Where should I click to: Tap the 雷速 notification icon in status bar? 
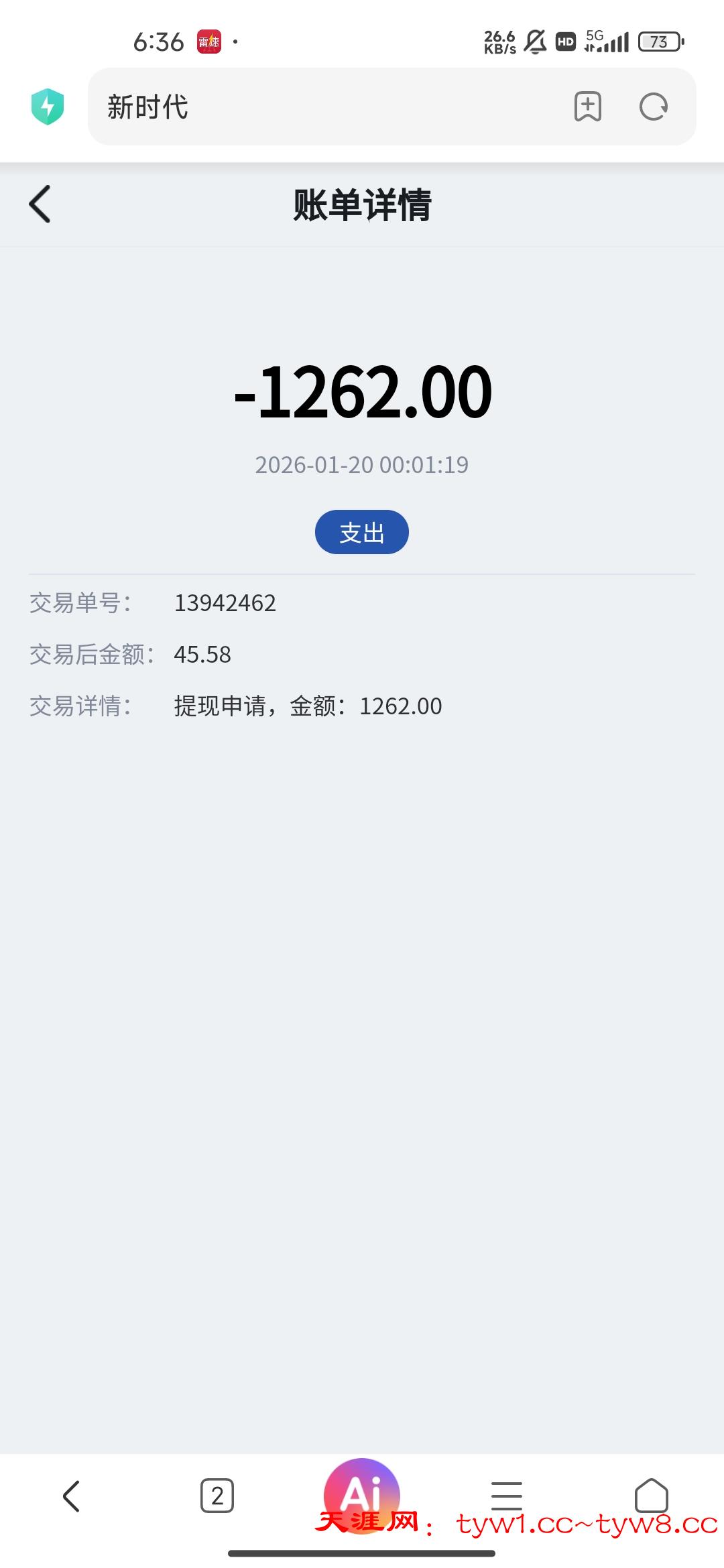[x=208, y=42]
